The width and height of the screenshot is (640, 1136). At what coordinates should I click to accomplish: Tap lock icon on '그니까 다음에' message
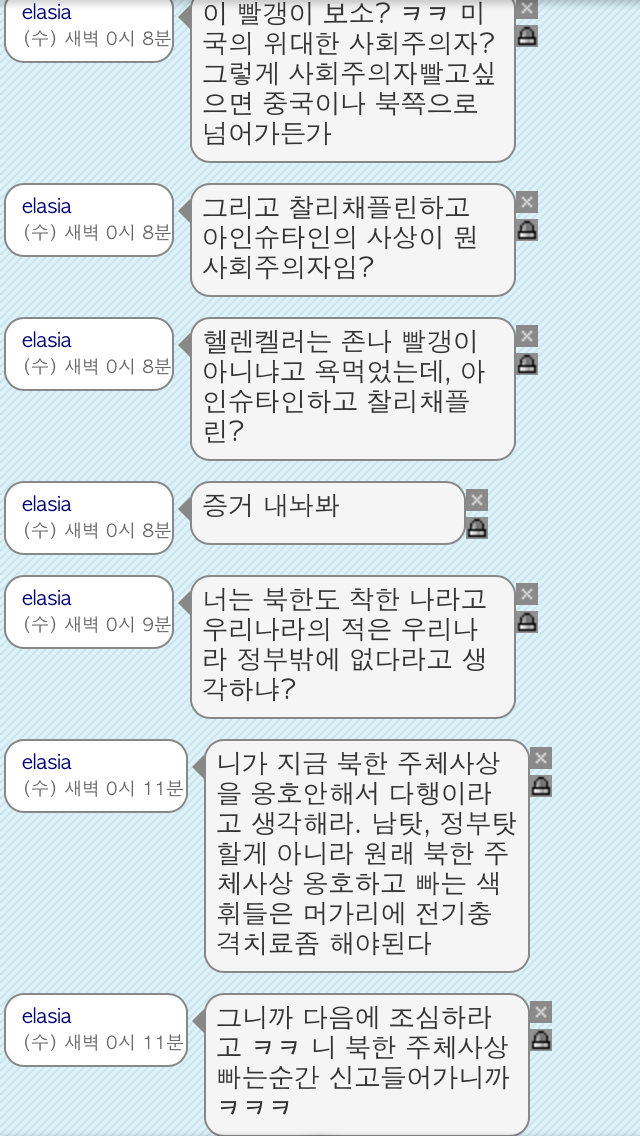click(541, 1040)
